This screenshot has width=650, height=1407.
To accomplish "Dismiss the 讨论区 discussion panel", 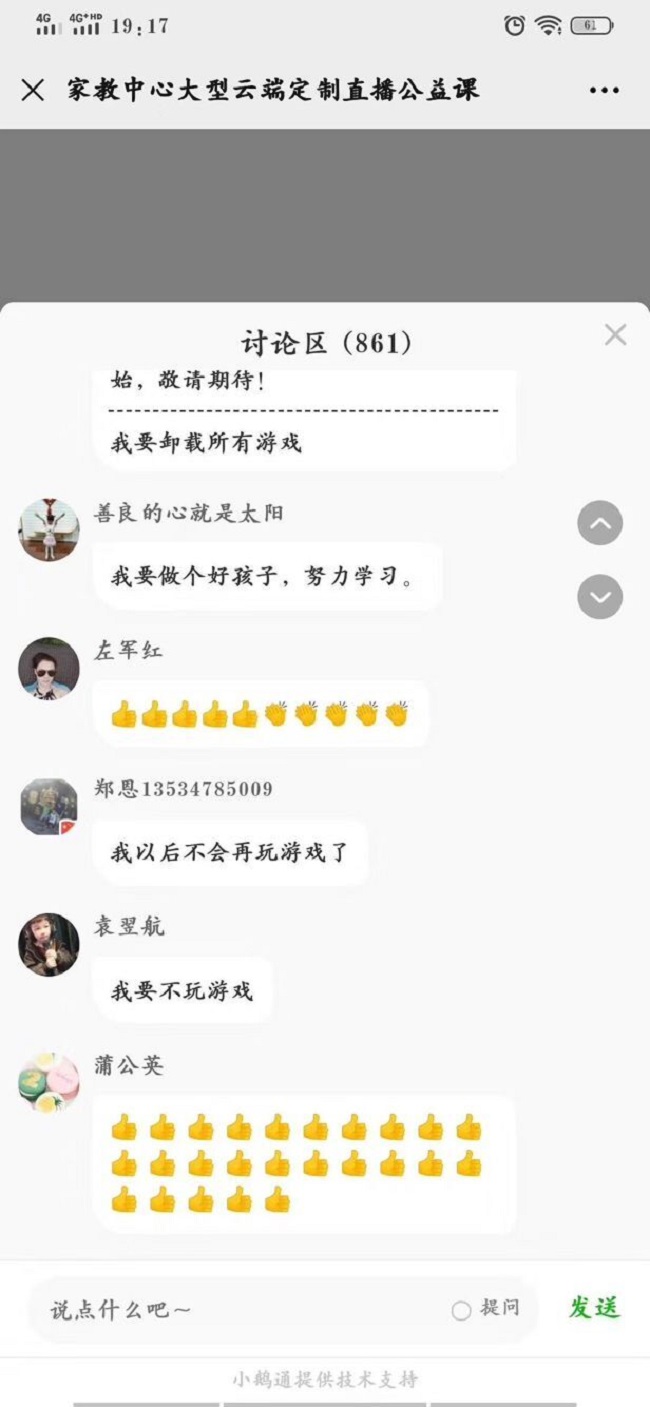I will [x=615, y=335].
